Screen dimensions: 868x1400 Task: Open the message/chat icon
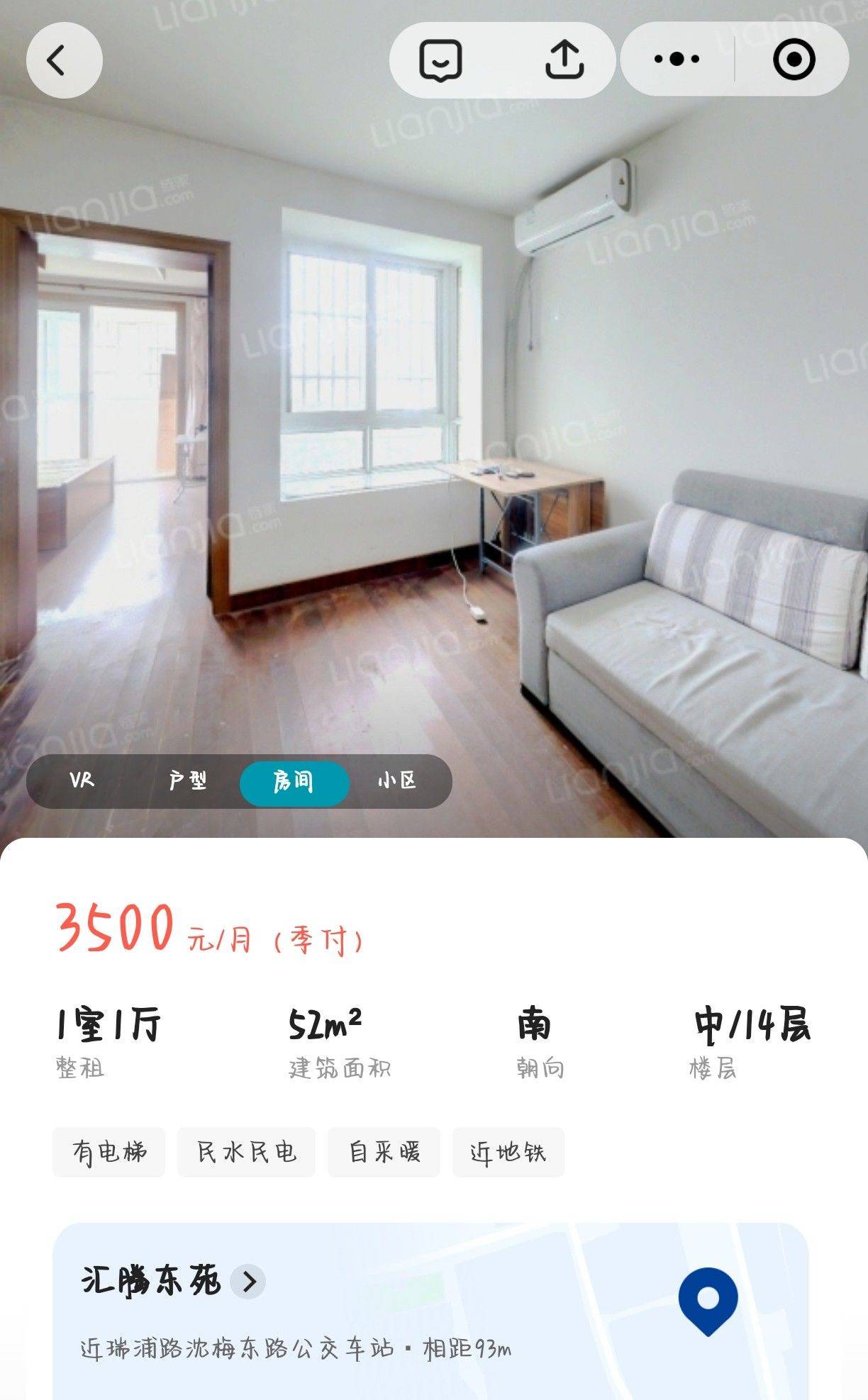(440, 60)
